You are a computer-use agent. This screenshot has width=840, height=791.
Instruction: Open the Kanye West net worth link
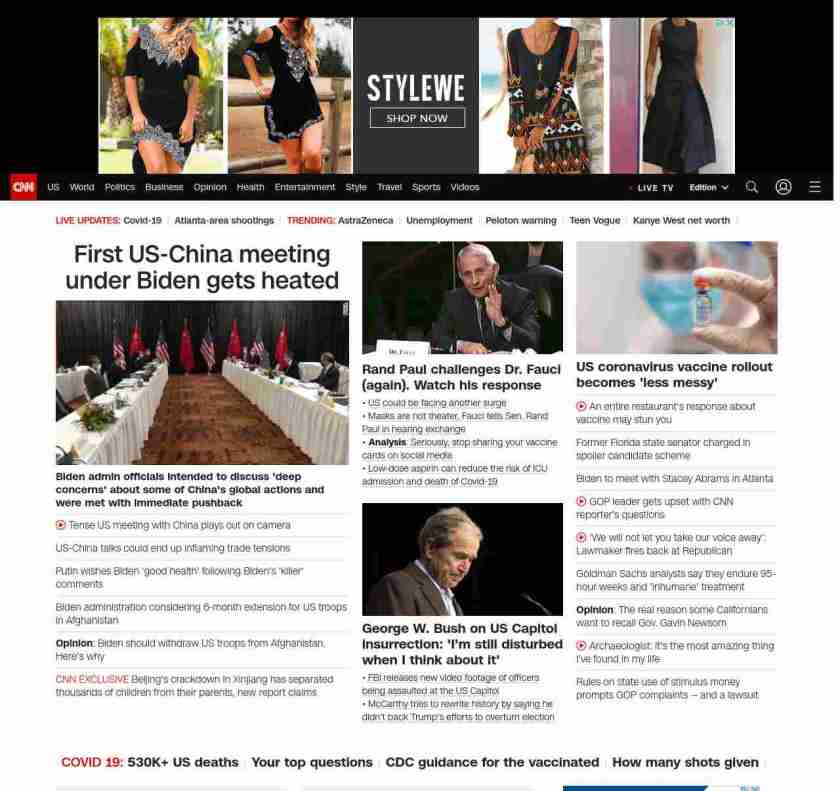point(681,220)
